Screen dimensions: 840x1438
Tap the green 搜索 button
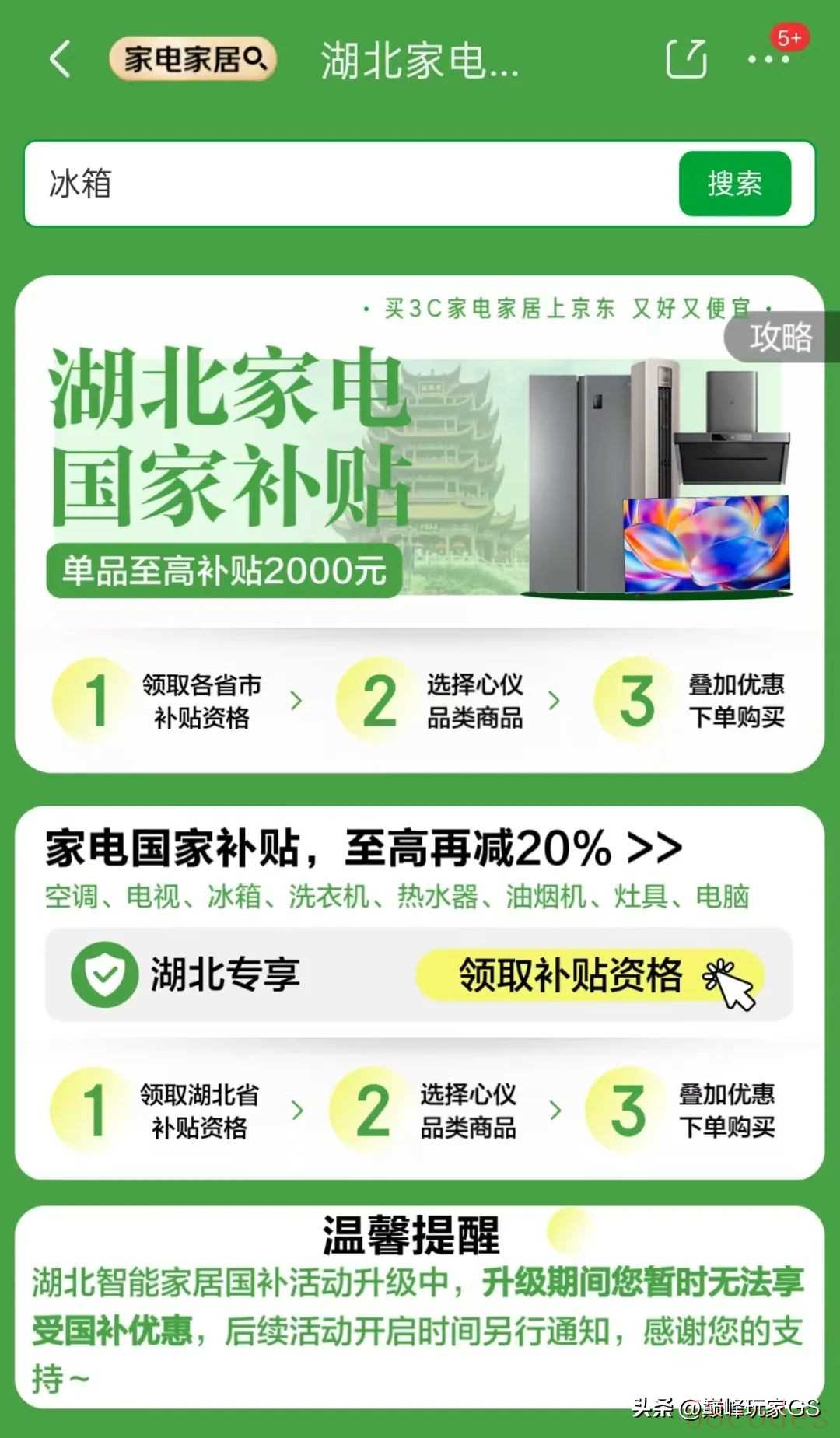734,184
